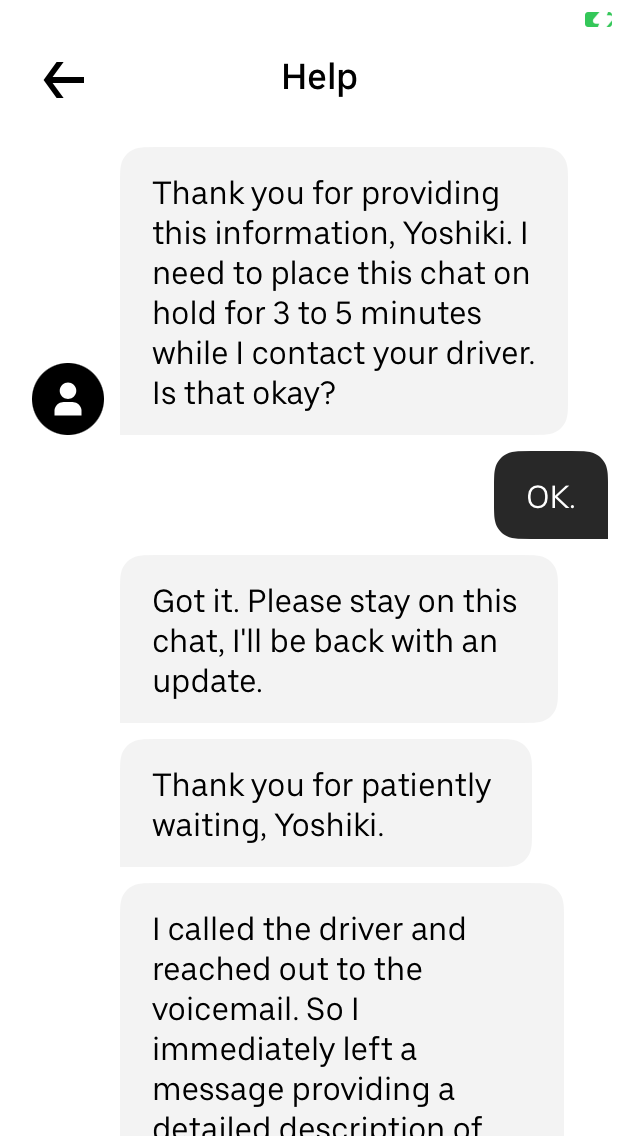Go back from the Help chat
Viewport: 640px width, 1136px height.
(x=64, y=79)
